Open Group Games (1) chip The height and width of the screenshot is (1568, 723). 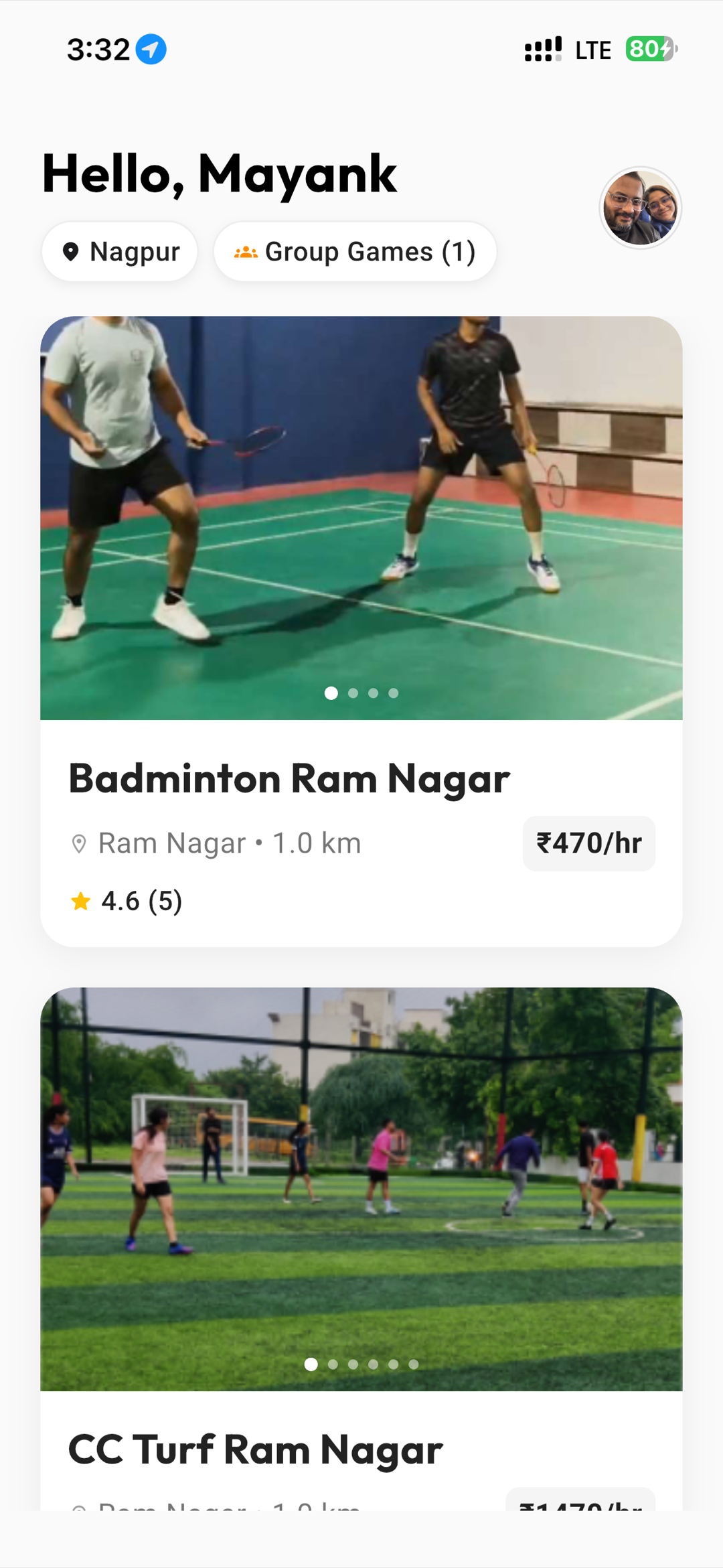(355, 252)
